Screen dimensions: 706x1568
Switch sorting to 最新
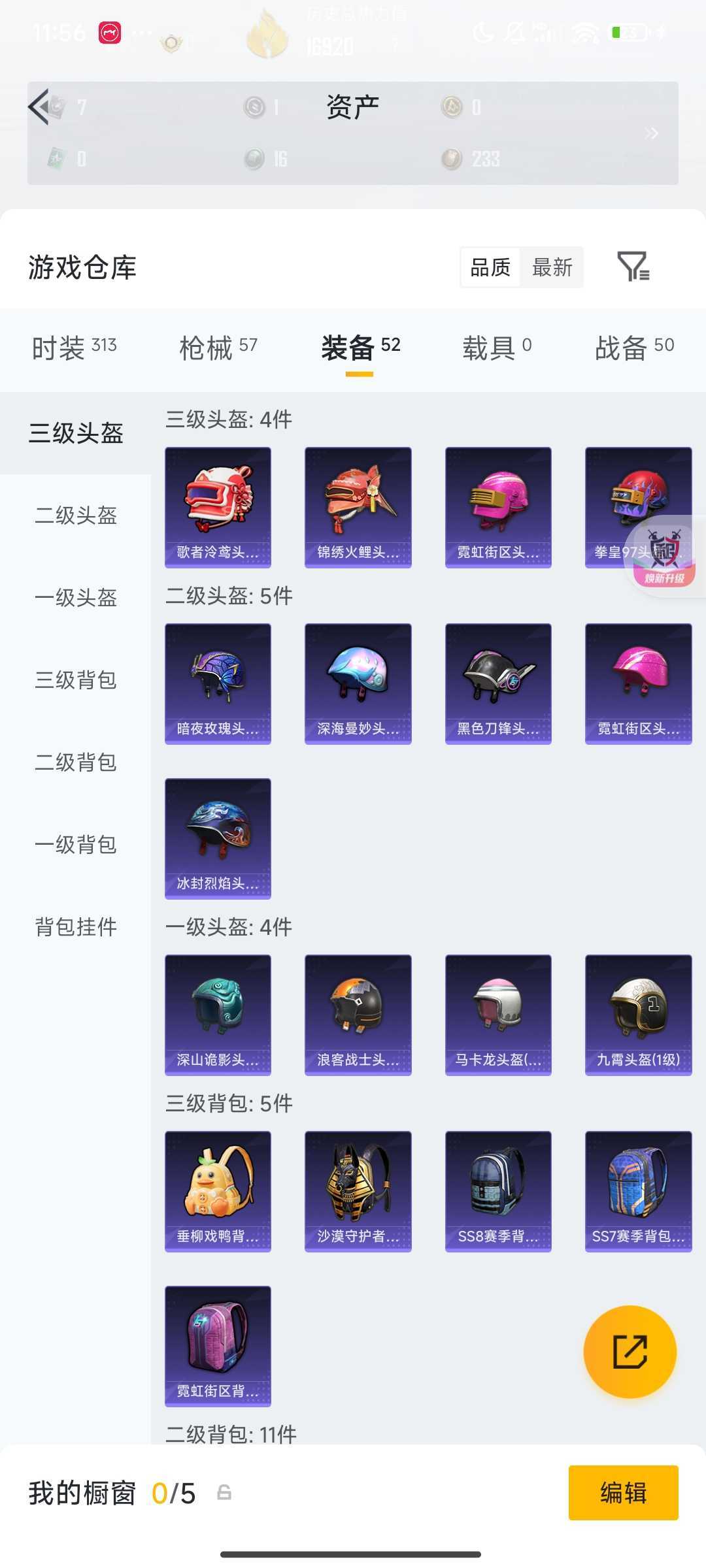tap(552, 267)
